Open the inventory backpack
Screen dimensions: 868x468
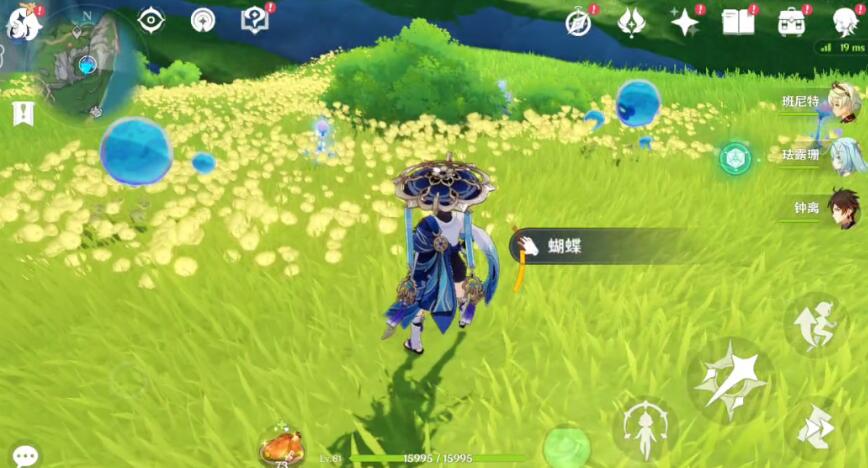click(791, 22)
